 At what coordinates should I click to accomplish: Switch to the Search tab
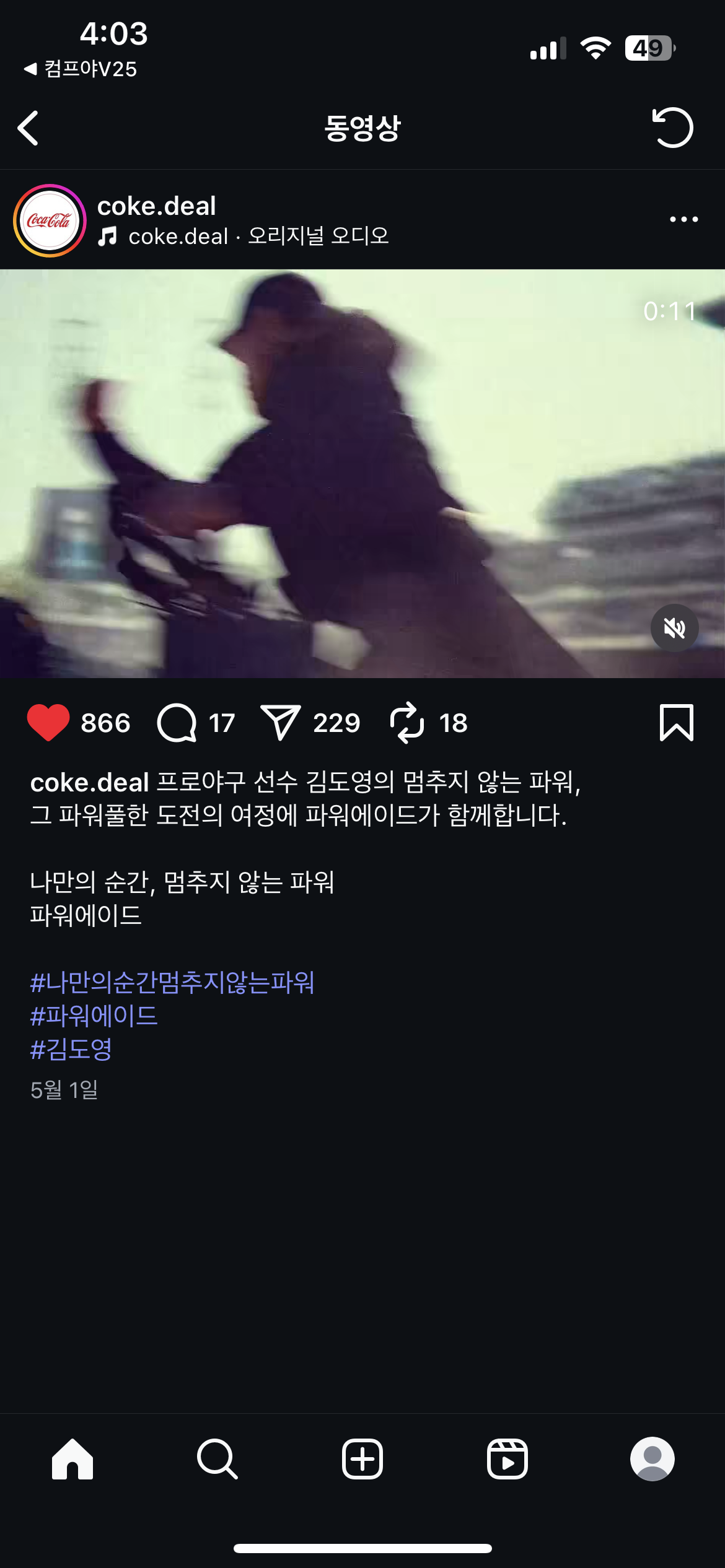[x=217, y=1459]
